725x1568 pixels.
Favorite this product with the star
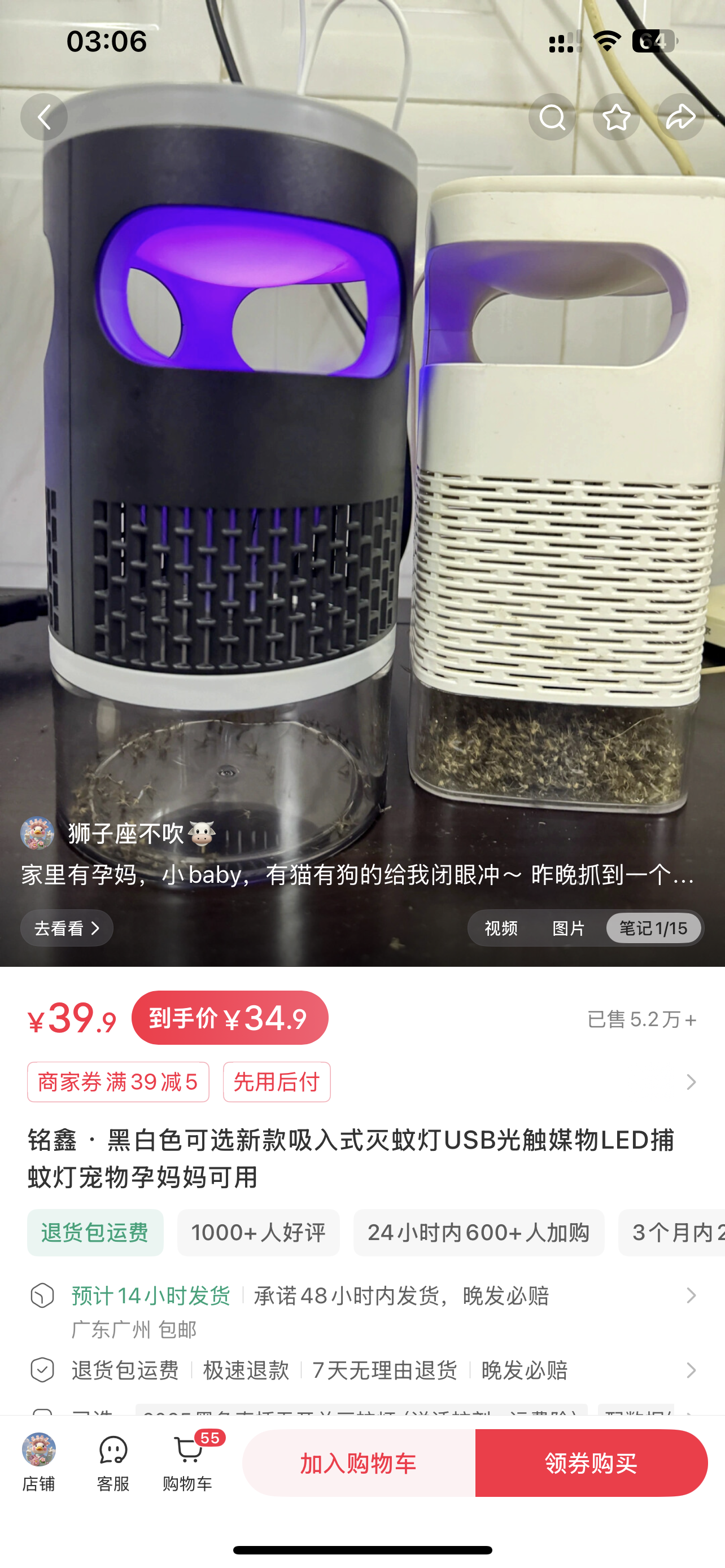tap(616, 117)
